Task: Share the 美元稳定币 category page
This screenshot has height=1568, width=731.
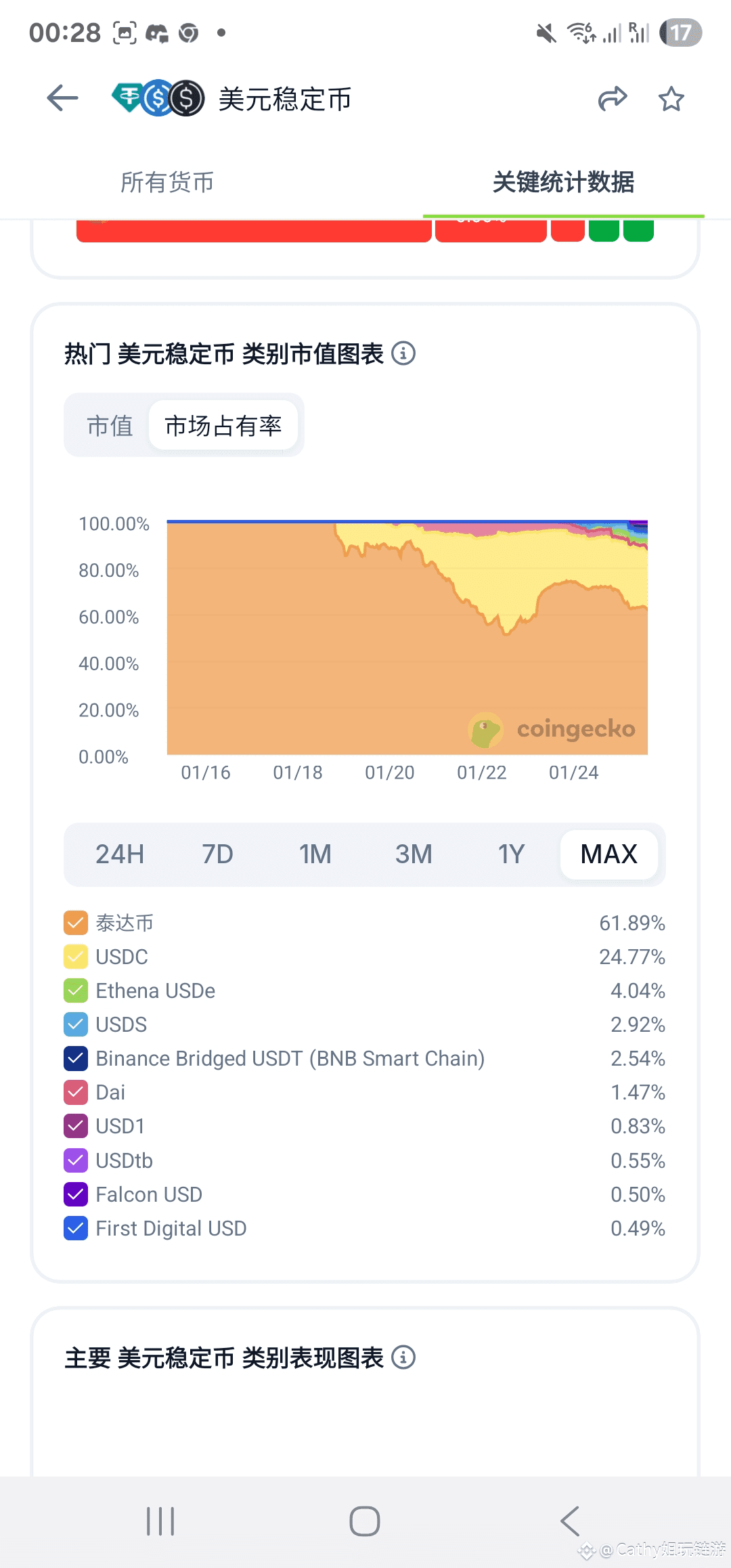Action: click(x=613, y=99)
